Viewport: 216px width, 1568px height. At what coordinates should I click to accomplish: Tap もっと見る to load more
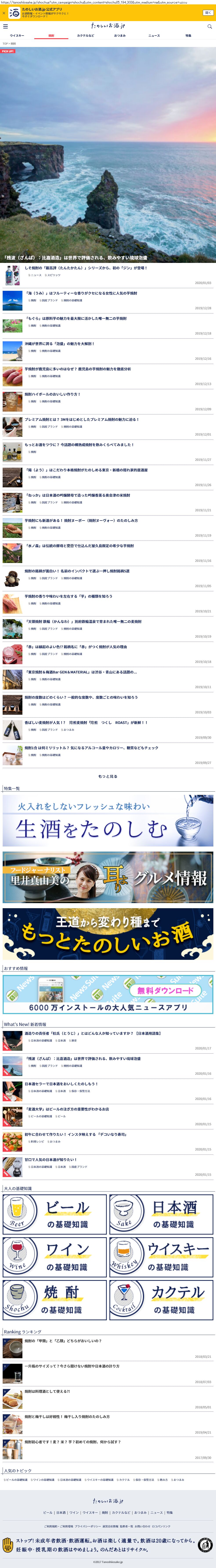coord(108,776)
